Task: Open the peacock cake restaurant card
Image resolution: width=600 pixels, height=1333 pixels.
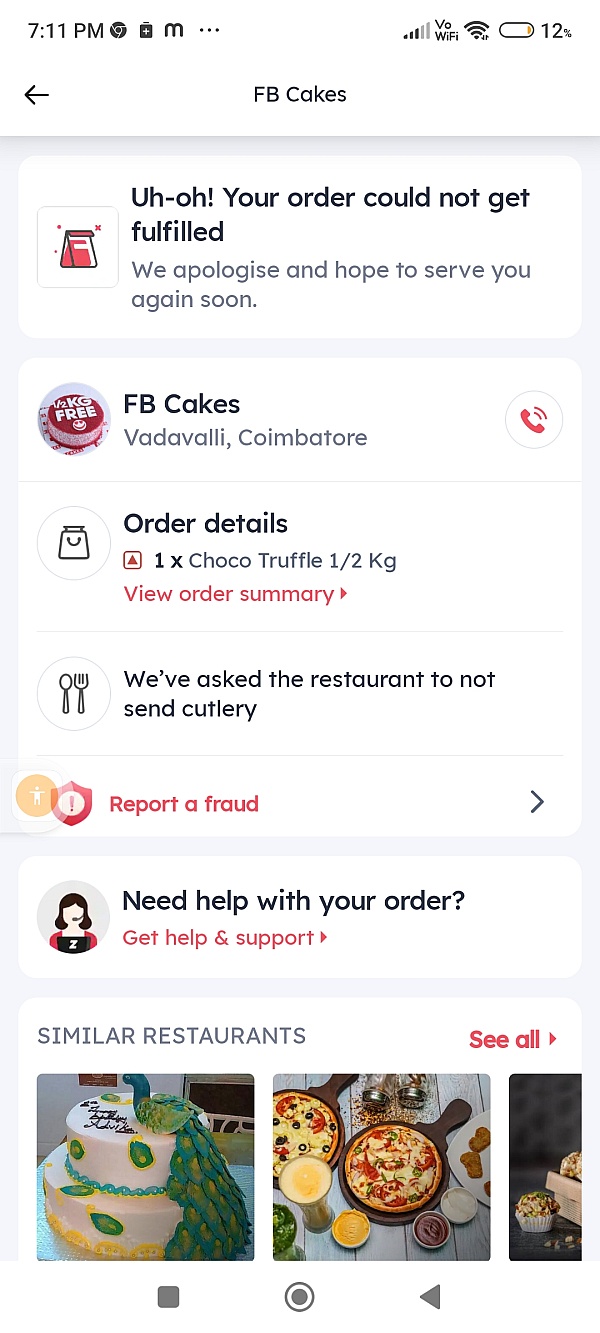Action: pos(146,1167)
